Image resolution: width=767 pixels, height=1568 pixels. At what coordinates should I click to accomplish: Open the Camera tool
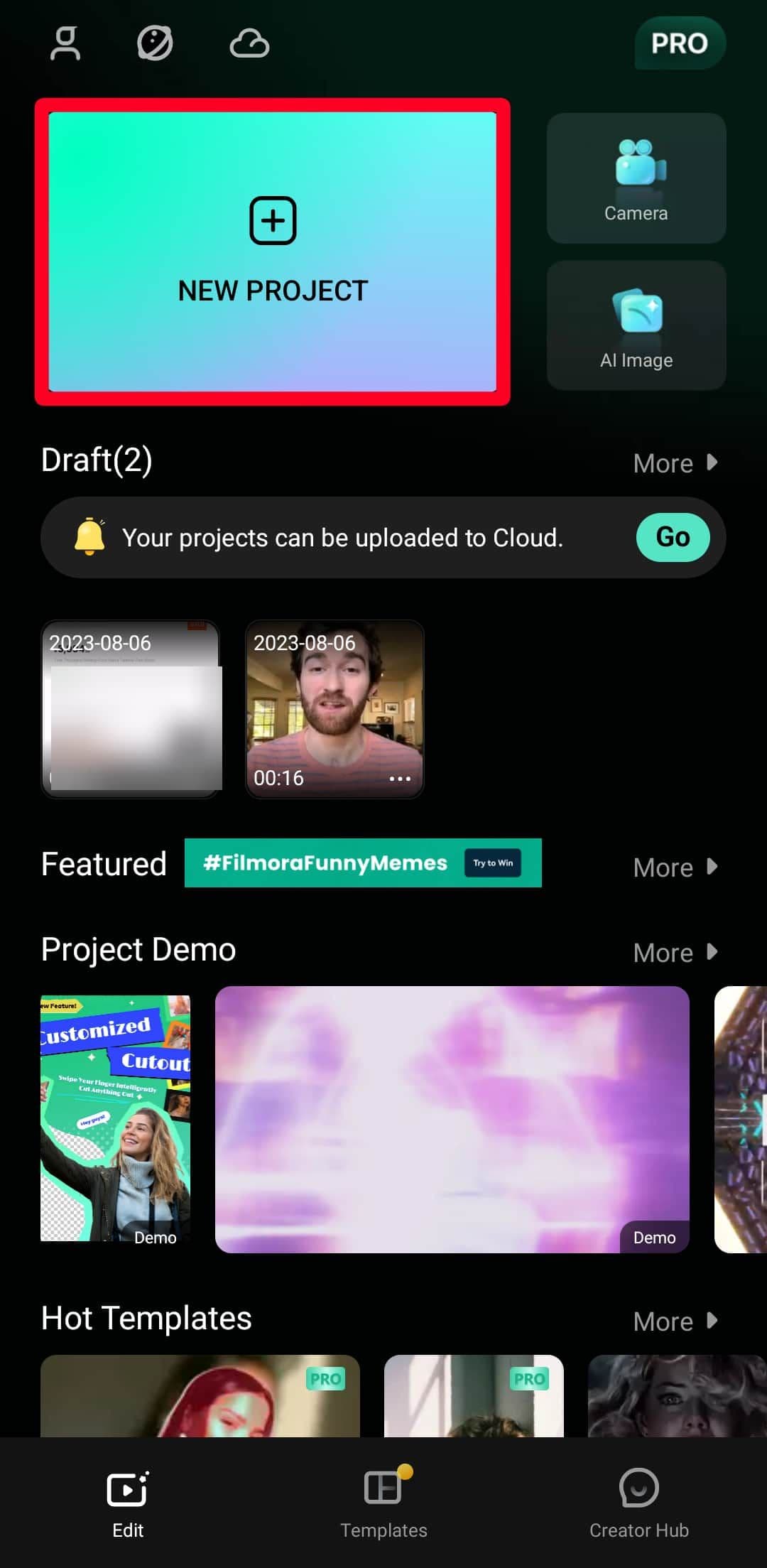click(636, 178)
